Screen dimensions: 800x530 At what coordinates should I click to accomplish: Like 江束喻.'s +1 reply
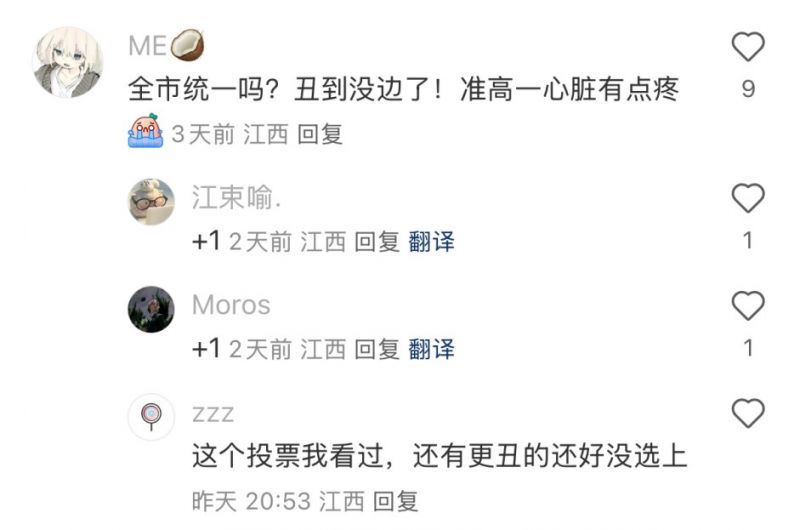748,198
